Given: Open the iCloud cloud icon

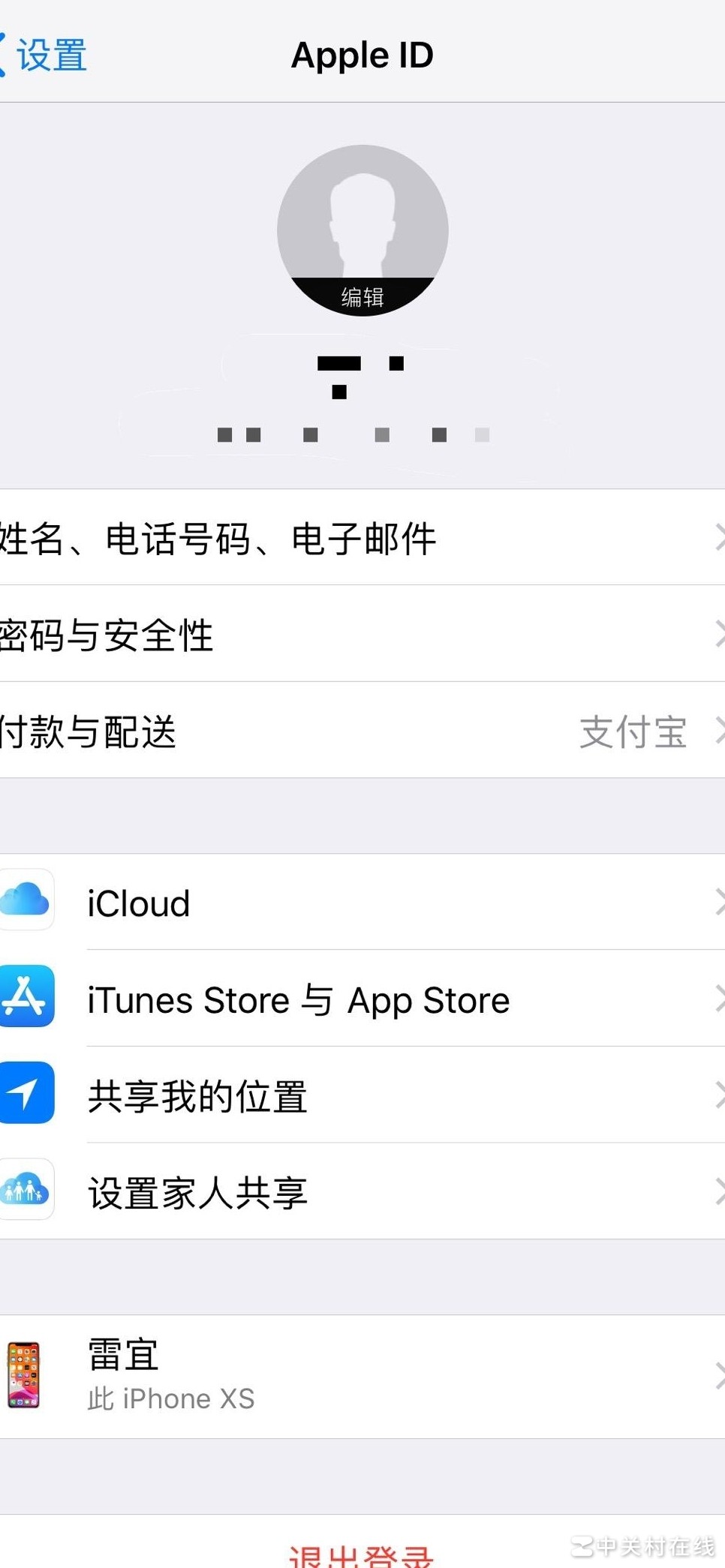Looking at the screenshot, I should point(28,901).
